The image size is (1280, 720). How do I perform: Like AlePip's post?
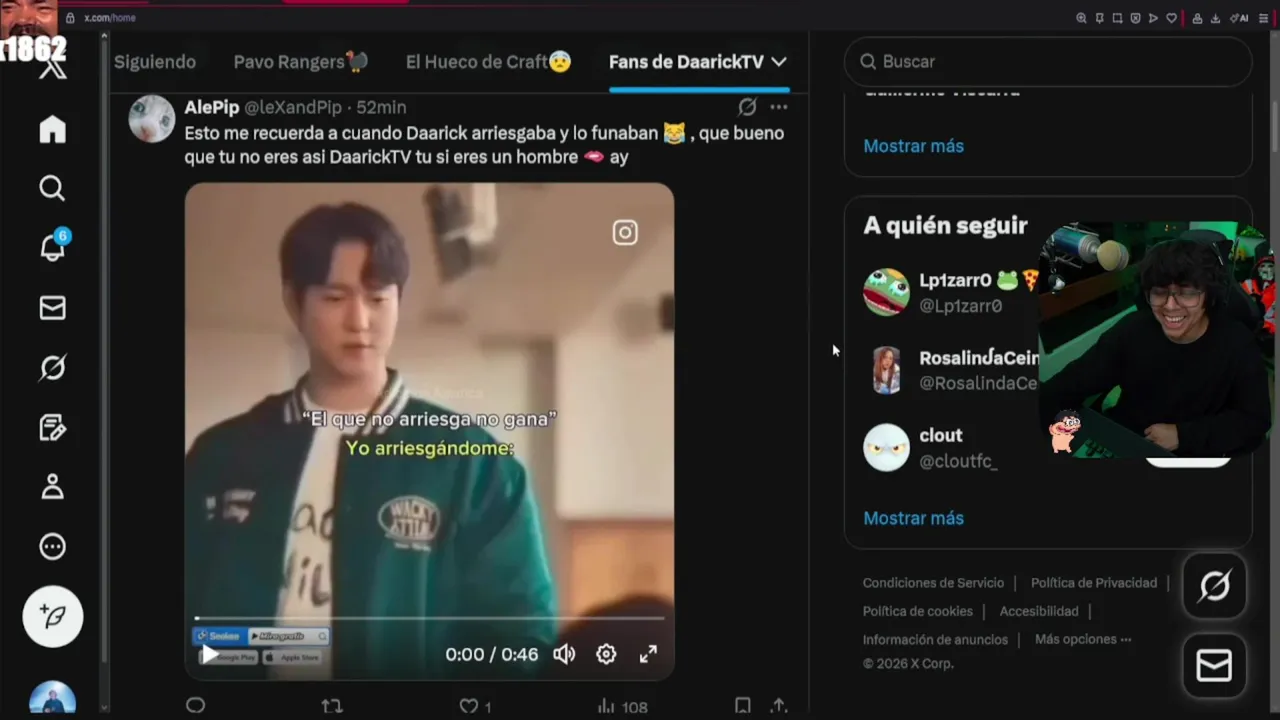tap(469, 706)
